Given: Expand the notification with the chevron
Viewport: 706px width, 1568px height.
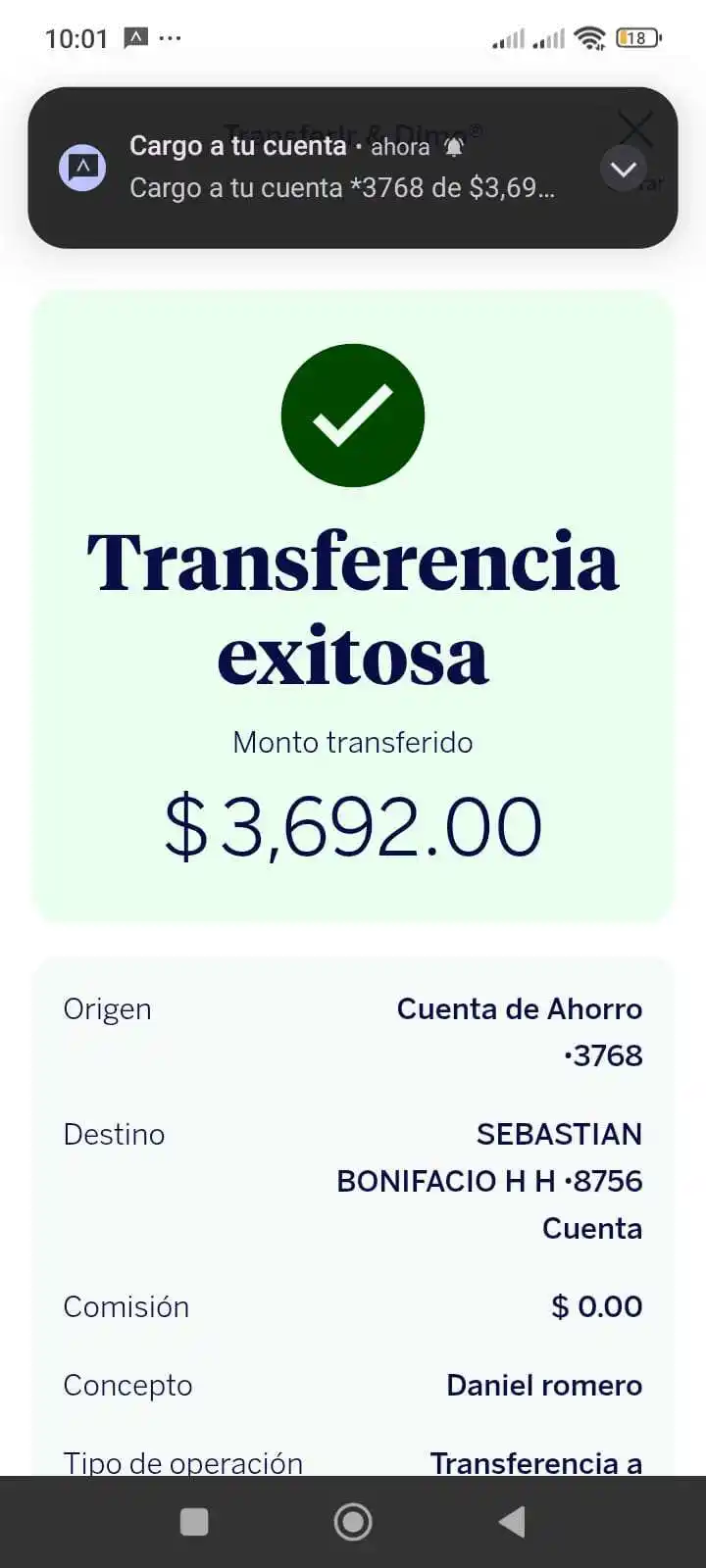Looking at the screenshot, I should click(x=624, y=170).
